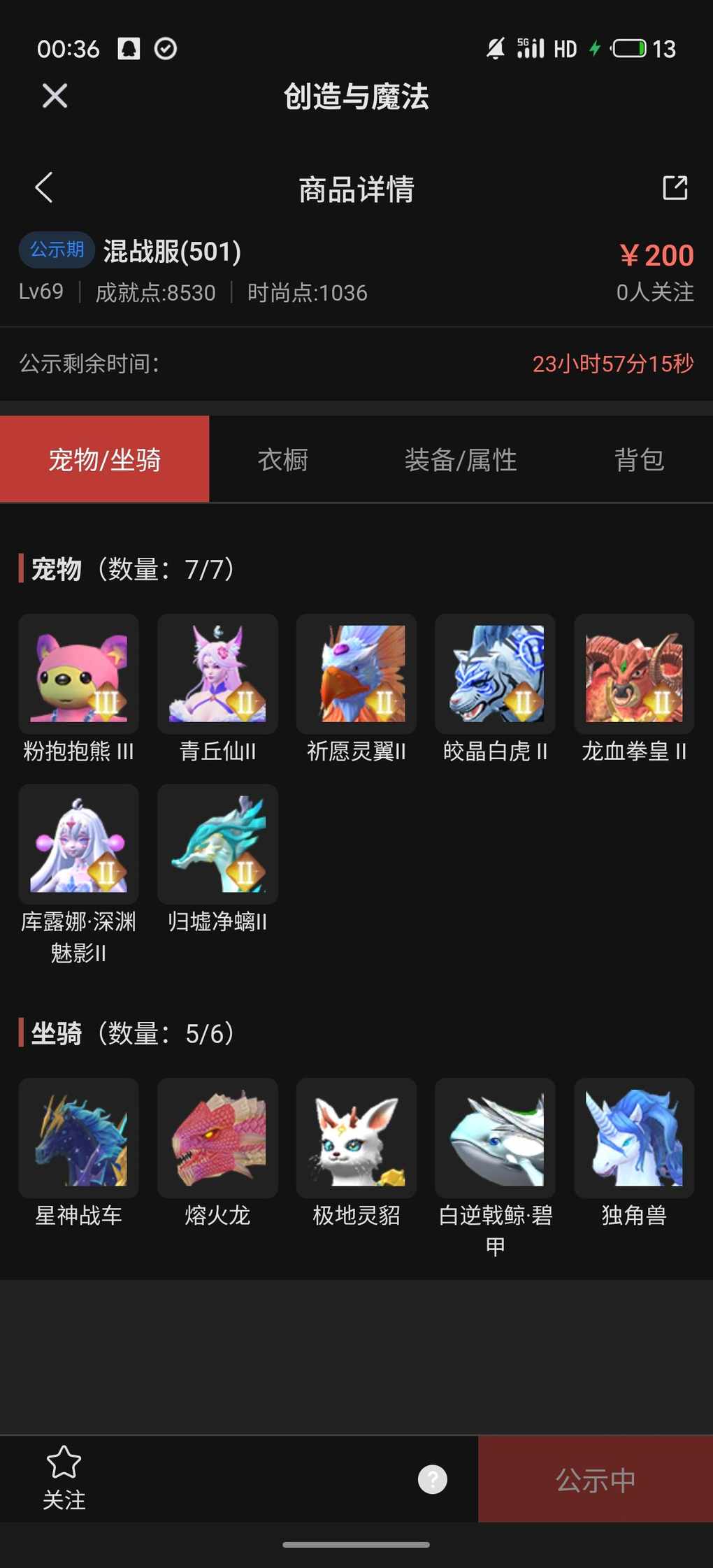
Task: Select the 宠物/坐骑 tab
Action: click(x=105, y=460)
